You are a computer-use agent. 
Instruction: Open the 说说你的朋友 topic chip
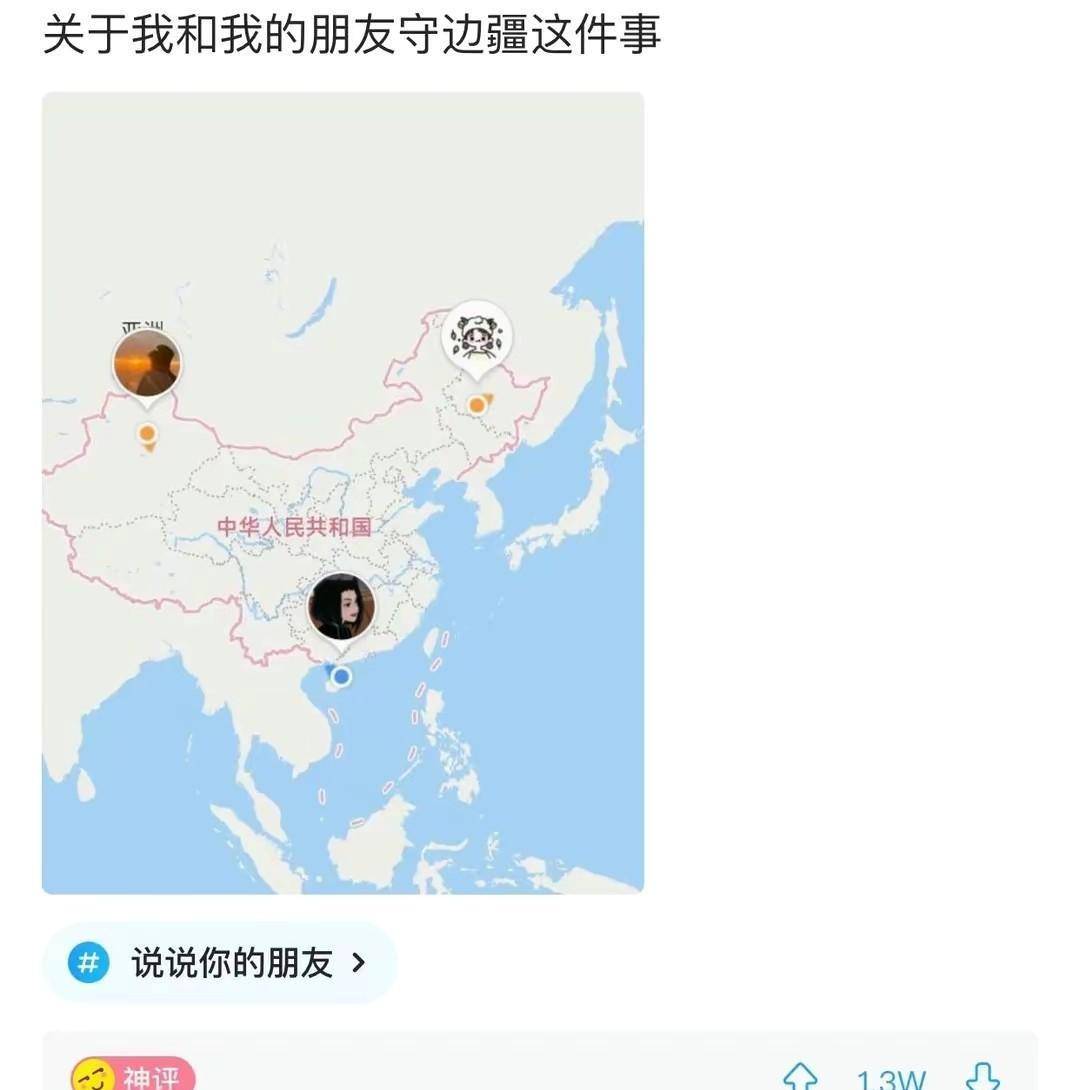point(219,963)
